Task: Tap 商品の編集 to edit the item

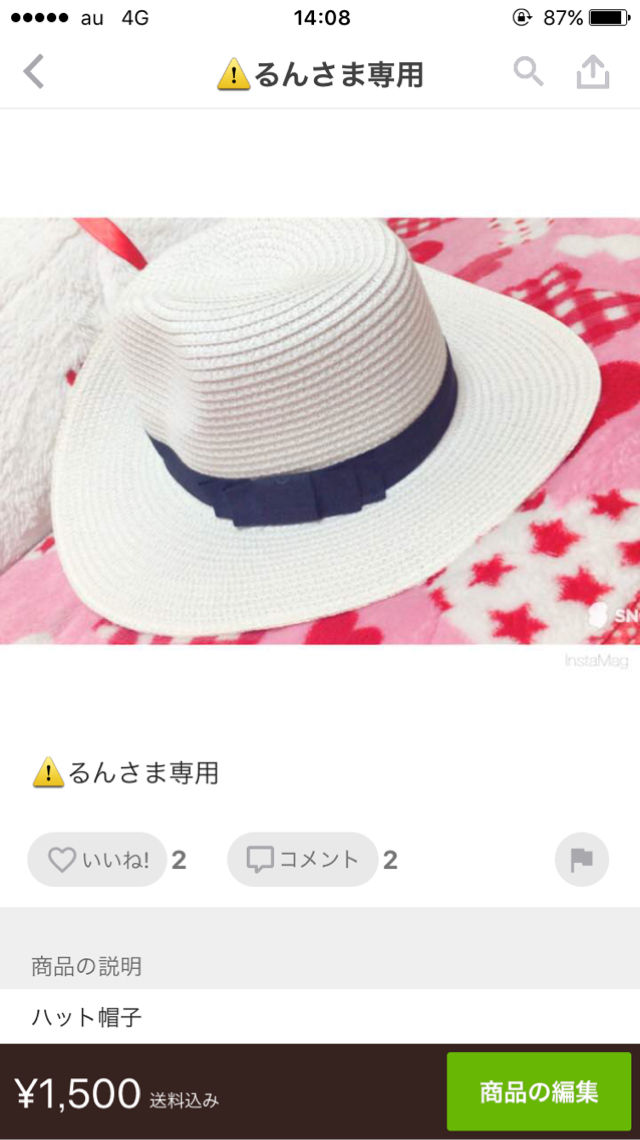Action: (538, 1091)
